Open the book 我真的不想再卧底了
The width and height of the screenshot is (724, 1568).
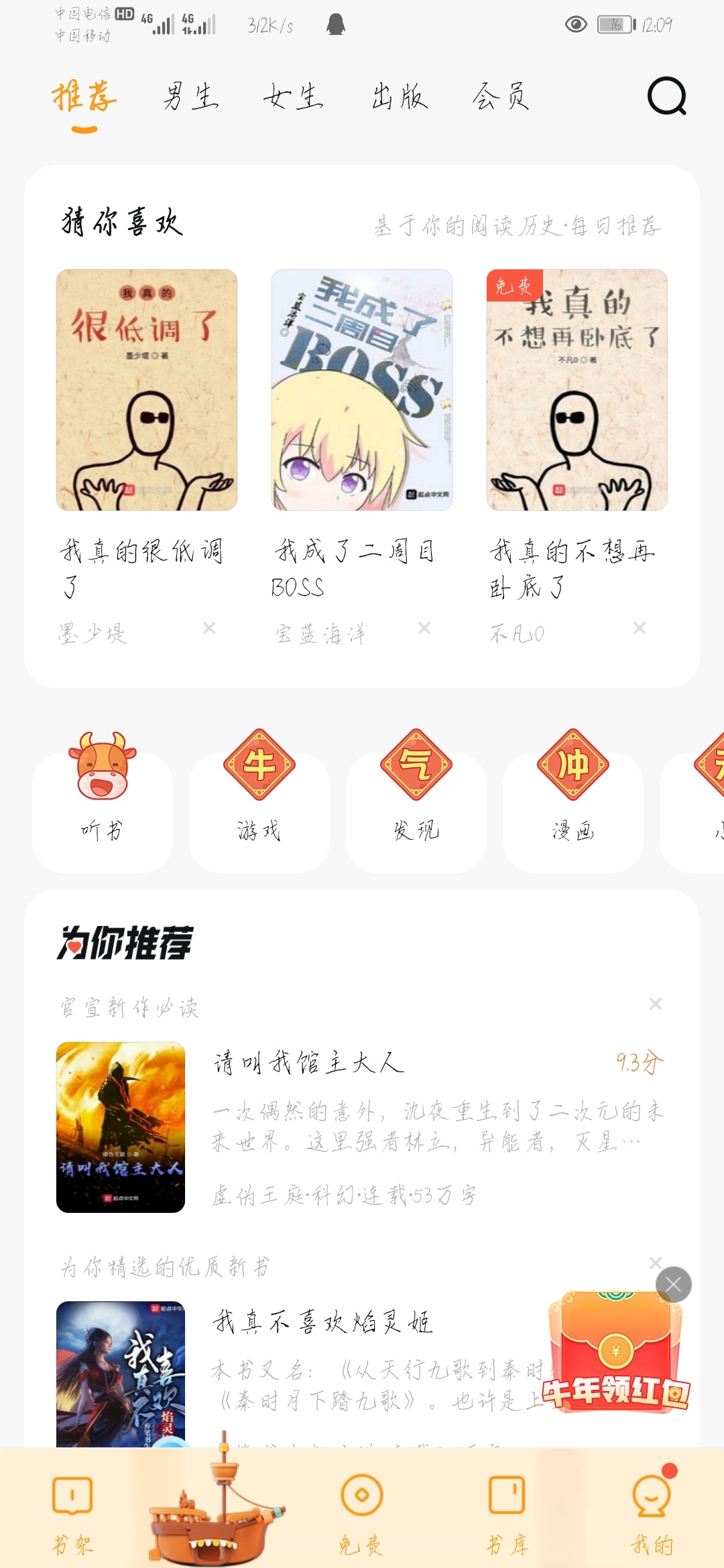577,390
